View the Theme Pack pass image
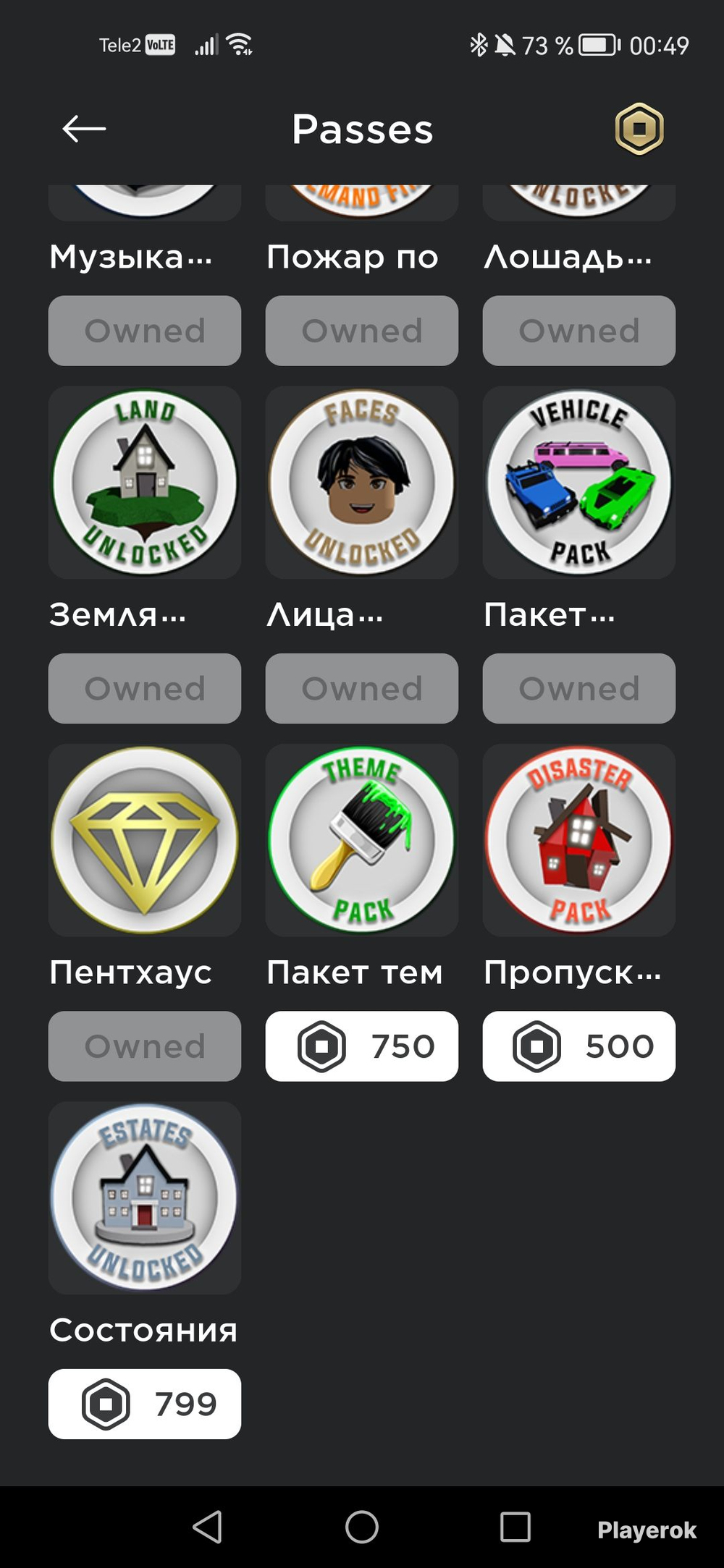Viewport: 724px width, 1568px height. click(x=362, y=840)
